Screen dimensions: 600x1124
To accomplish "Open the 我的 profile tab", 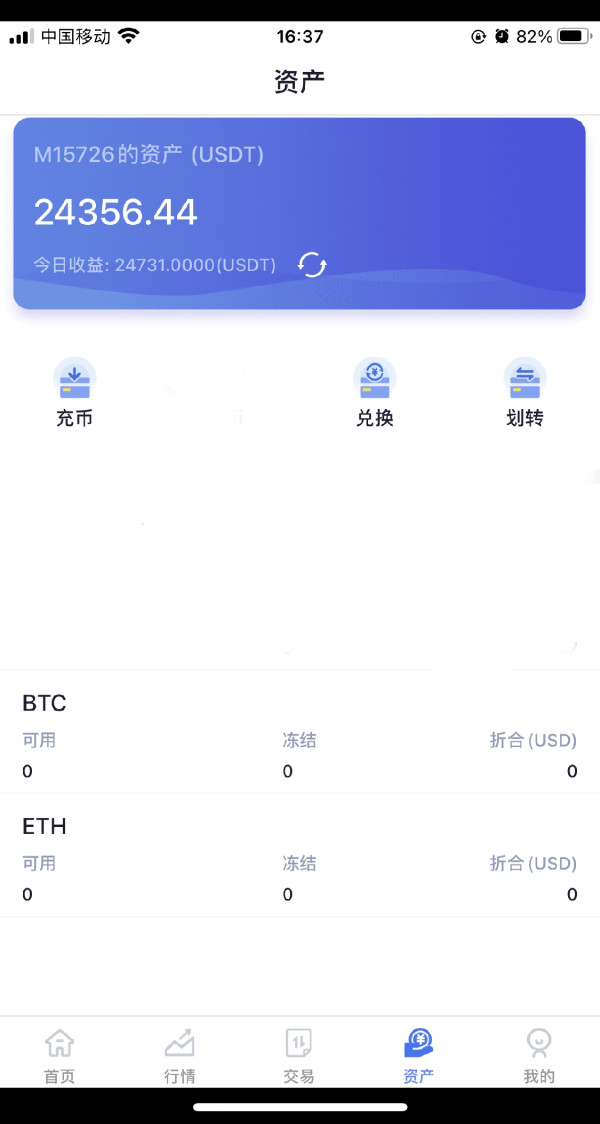I will [539, 1054].
